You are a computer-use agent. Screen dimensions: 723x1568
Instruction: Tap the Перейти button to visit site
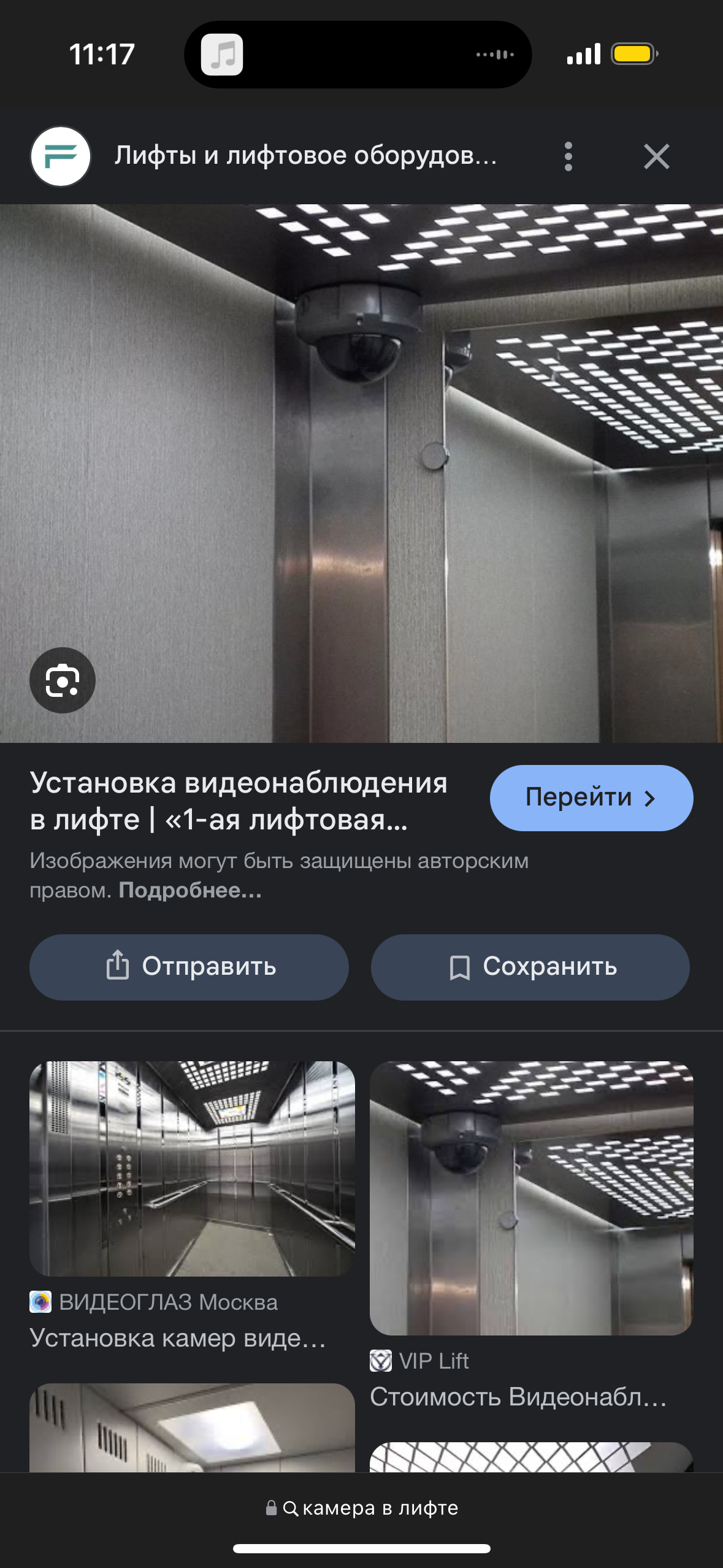click(x=591, y=797)
